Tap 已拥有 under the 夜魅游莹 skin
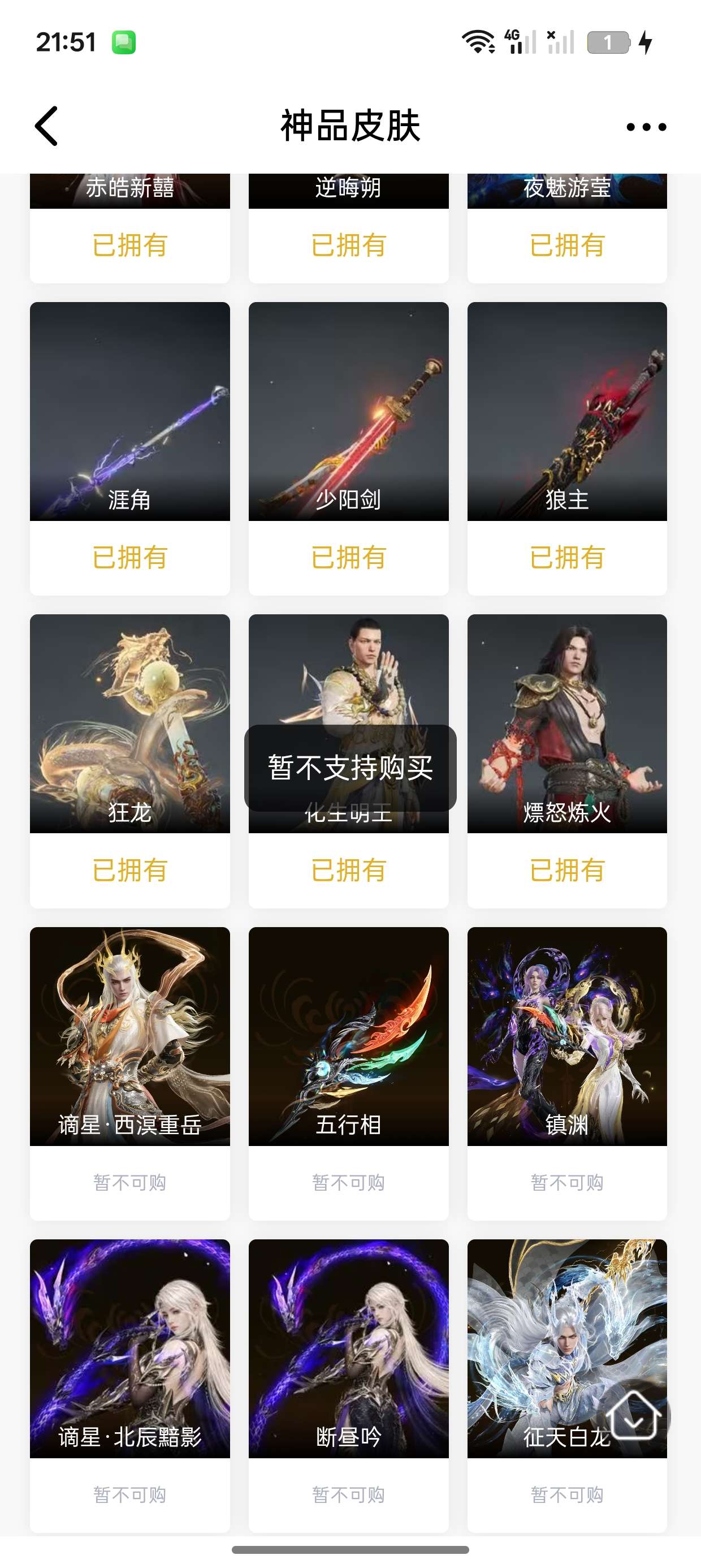Viewport: 701px width, 1568px height. point(567,245)
